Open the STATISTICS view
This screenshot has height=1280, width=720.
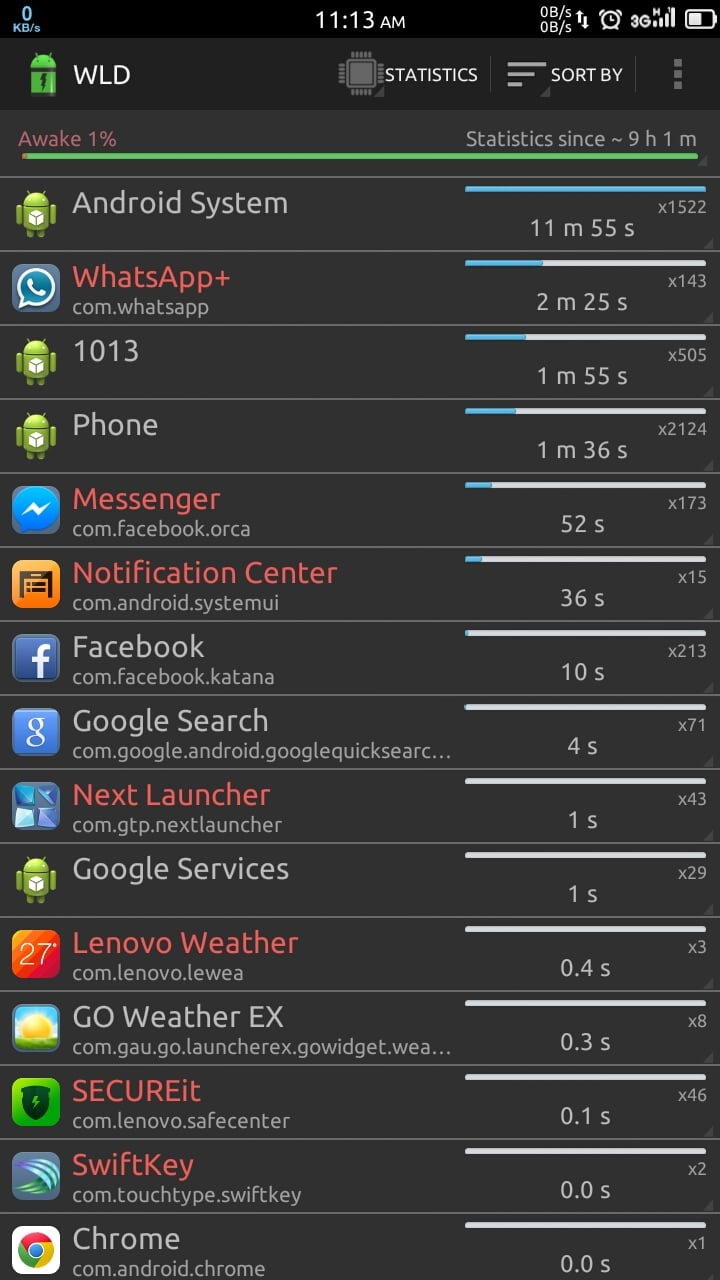(x=410, y=74)
